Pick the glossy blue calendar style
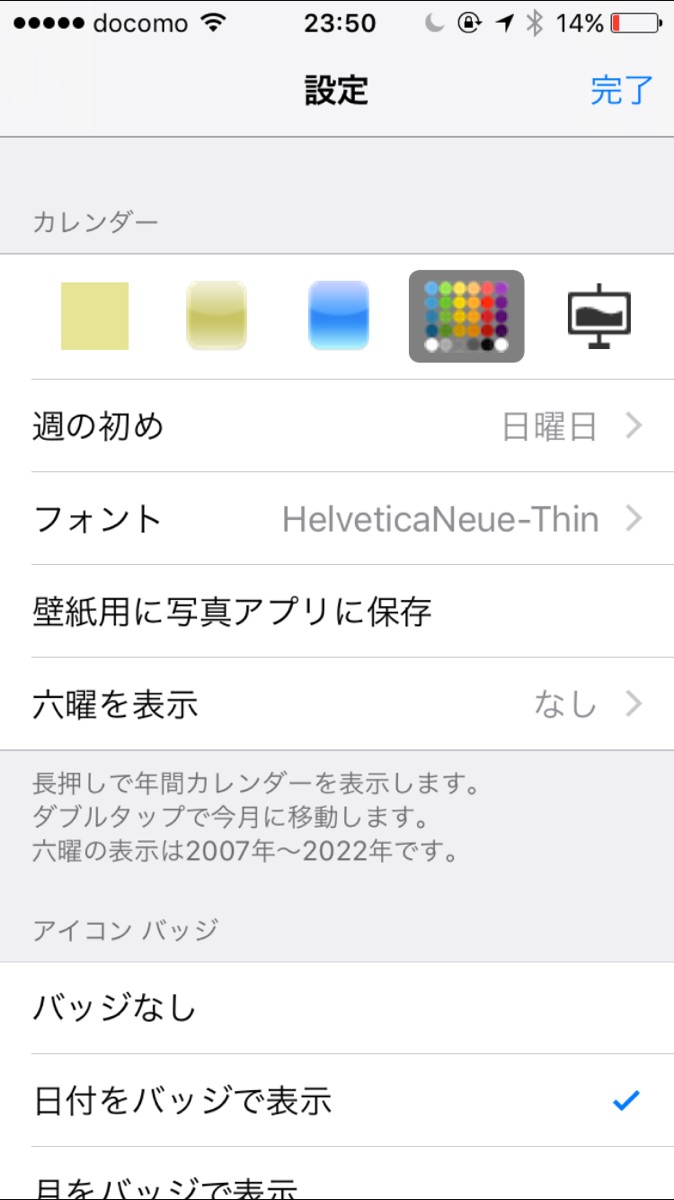 [339, 316]
